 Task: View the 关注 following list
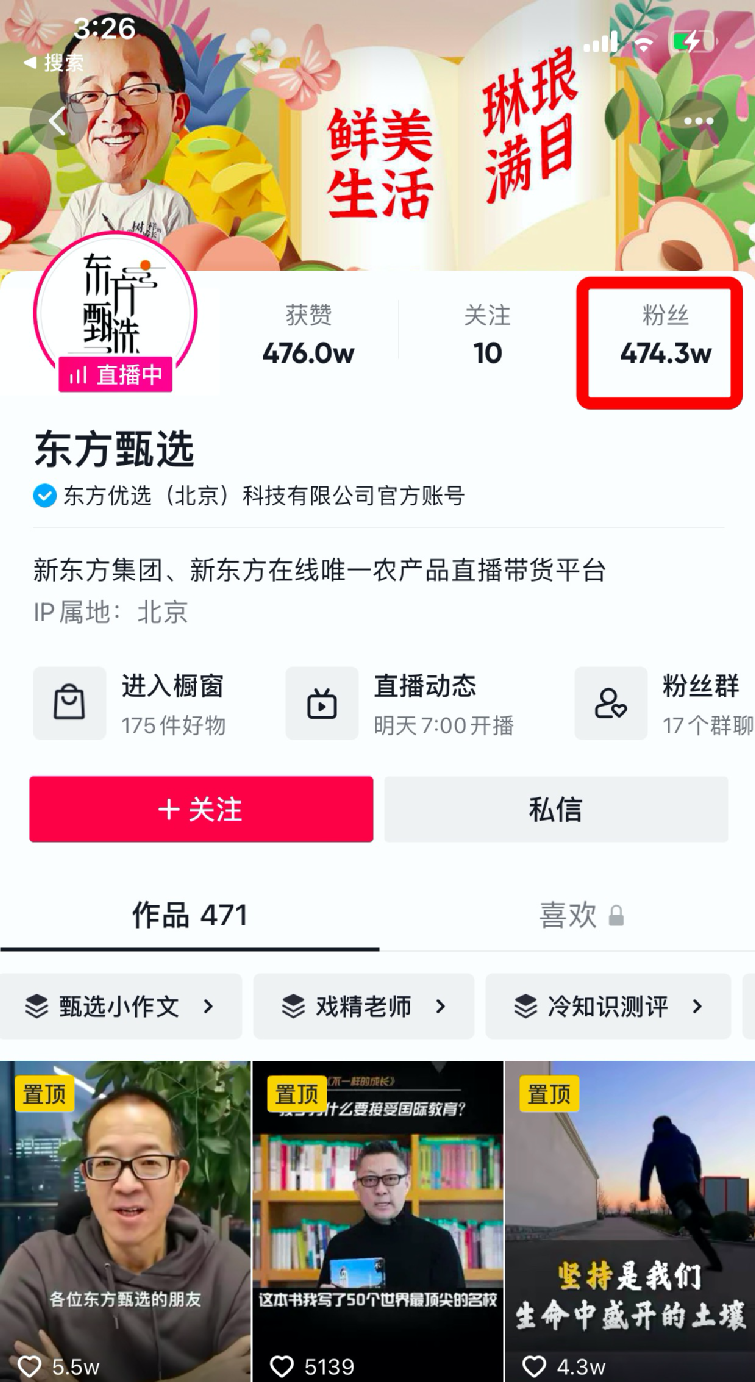[487, 336]
